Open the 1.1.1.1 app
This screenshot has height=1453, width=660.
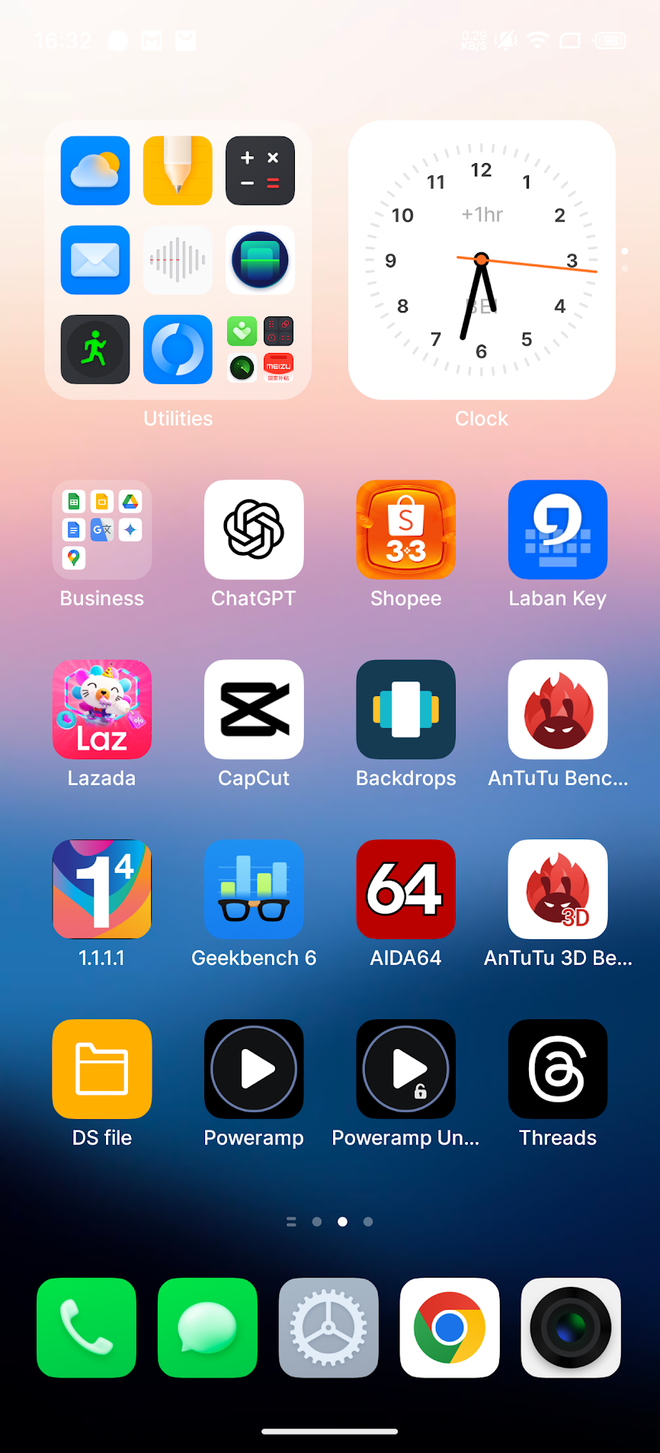pos(102,890)
